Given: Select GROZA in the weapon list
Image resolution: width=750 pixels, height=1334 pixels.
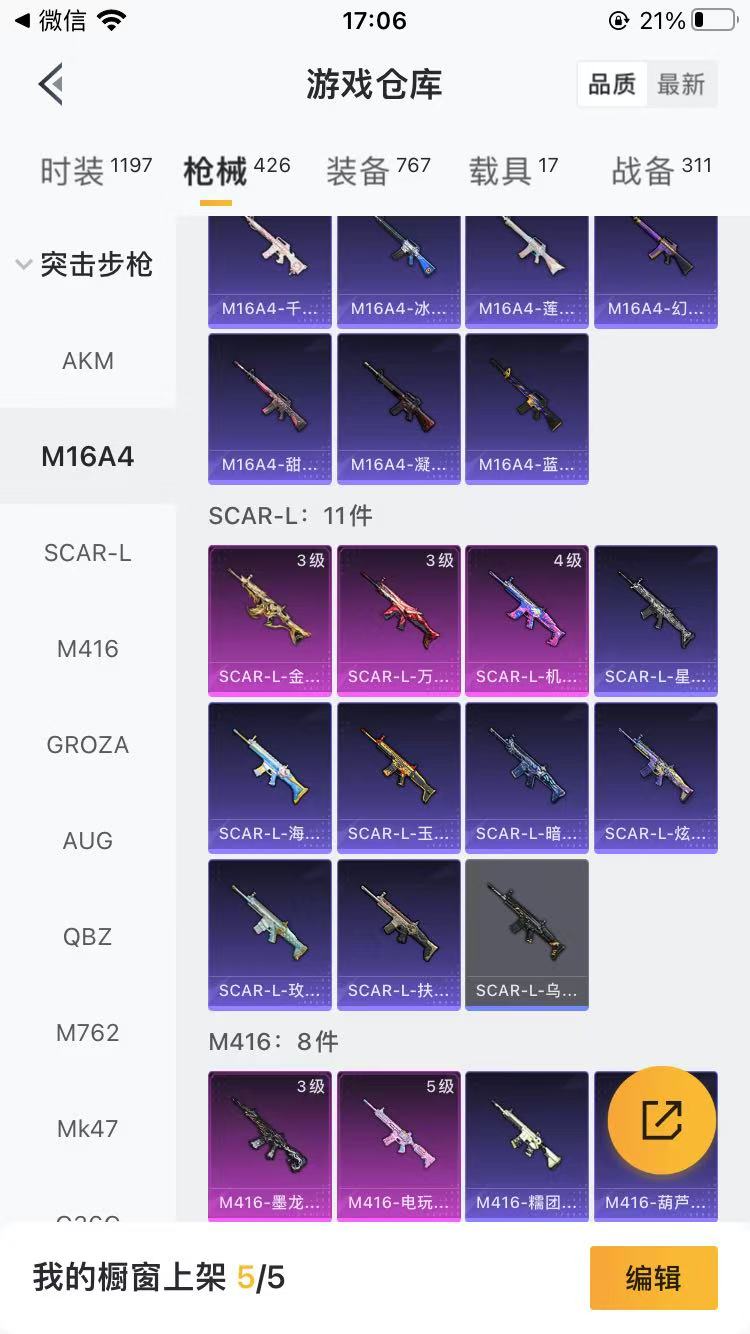Looking at the screenshot, I should click(x=88, y=745).
